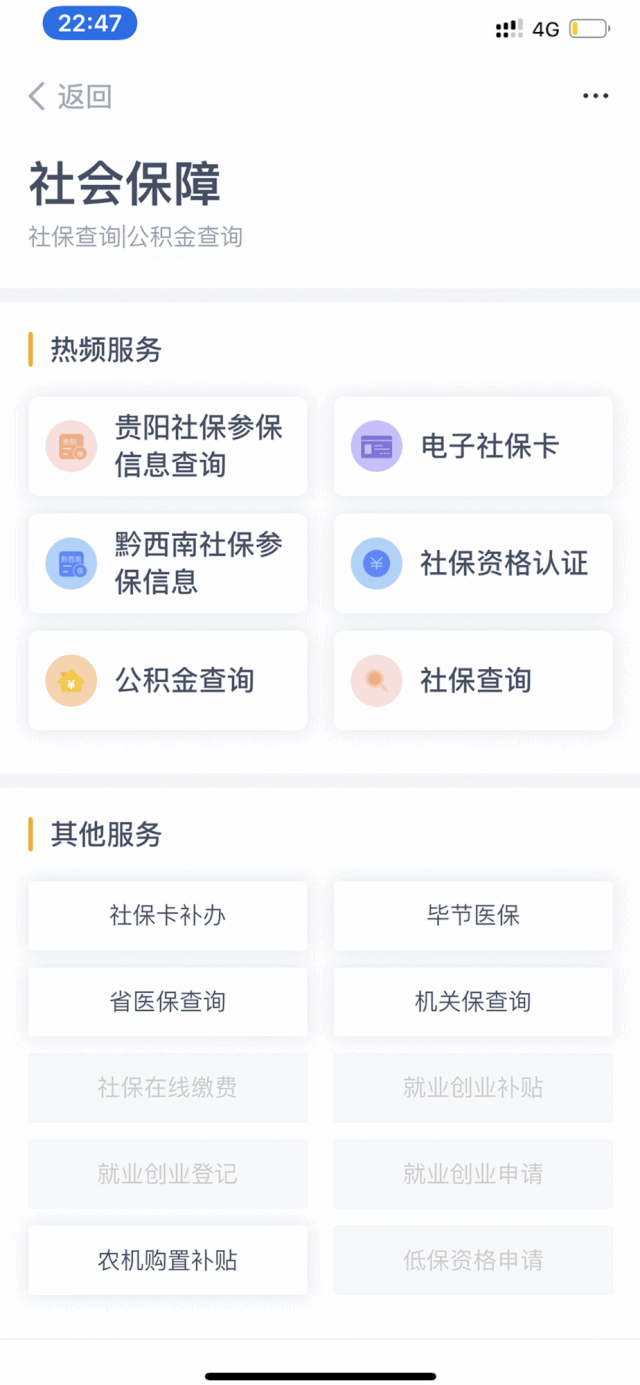Open the 毕节医保 service
The width and height of the screenshot is (640, 1385).
pos(473,915)
